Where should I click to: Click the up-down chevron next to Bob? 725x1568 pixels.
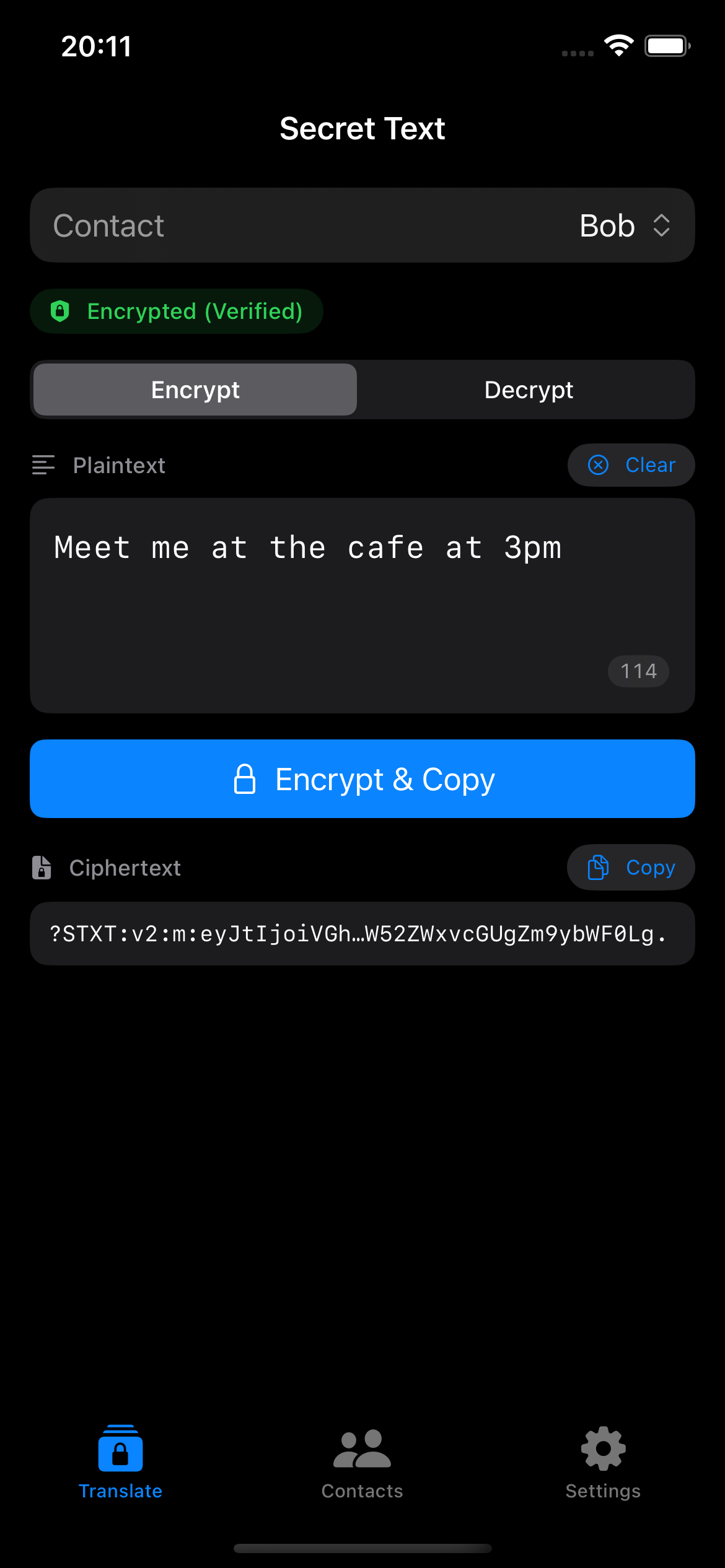(661, 225)
